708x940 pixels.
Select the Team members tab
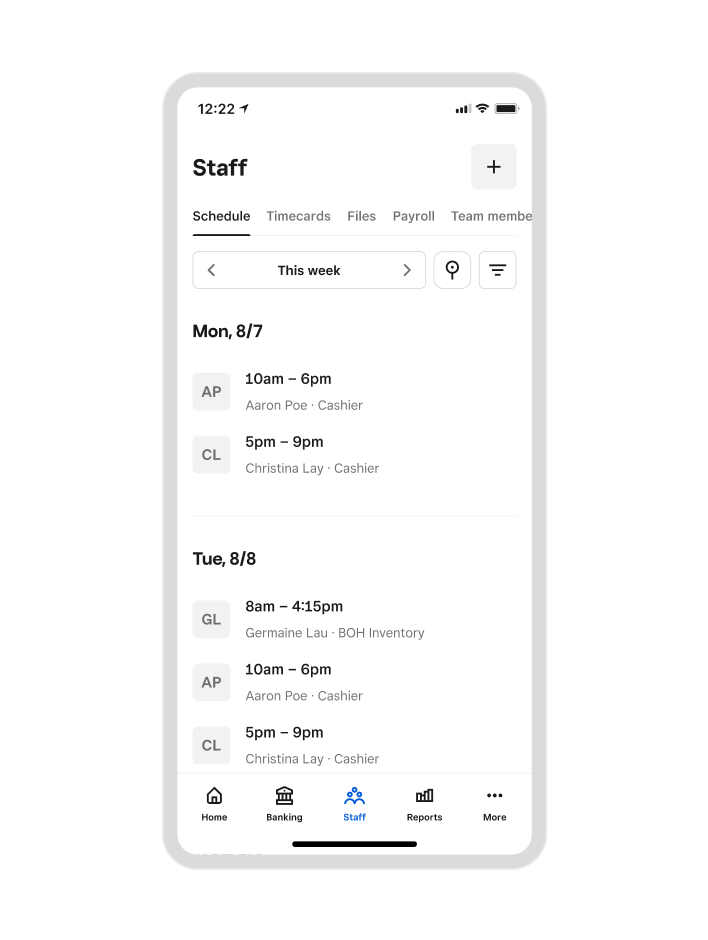[x=490, y=216]
